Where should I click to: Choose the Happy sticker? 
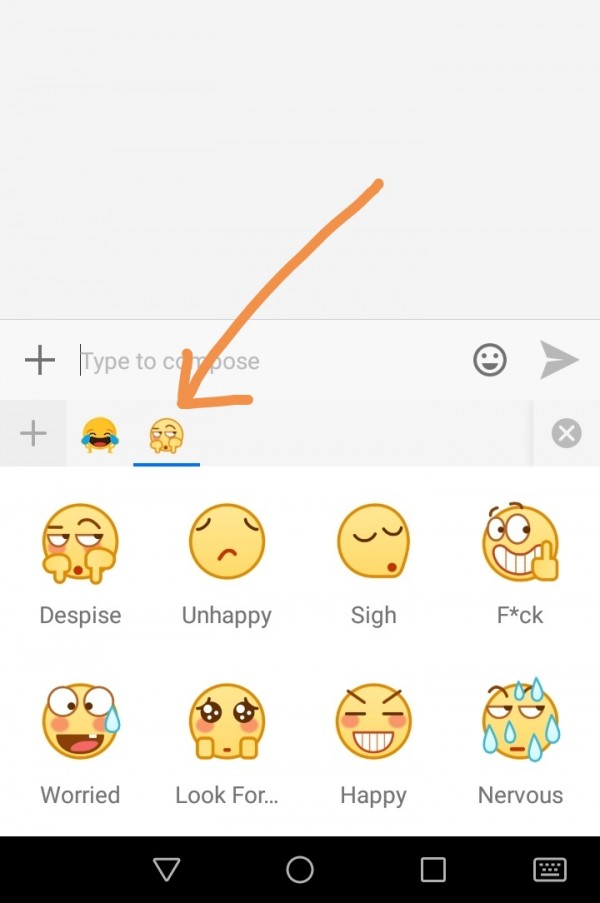click(373, 723)
